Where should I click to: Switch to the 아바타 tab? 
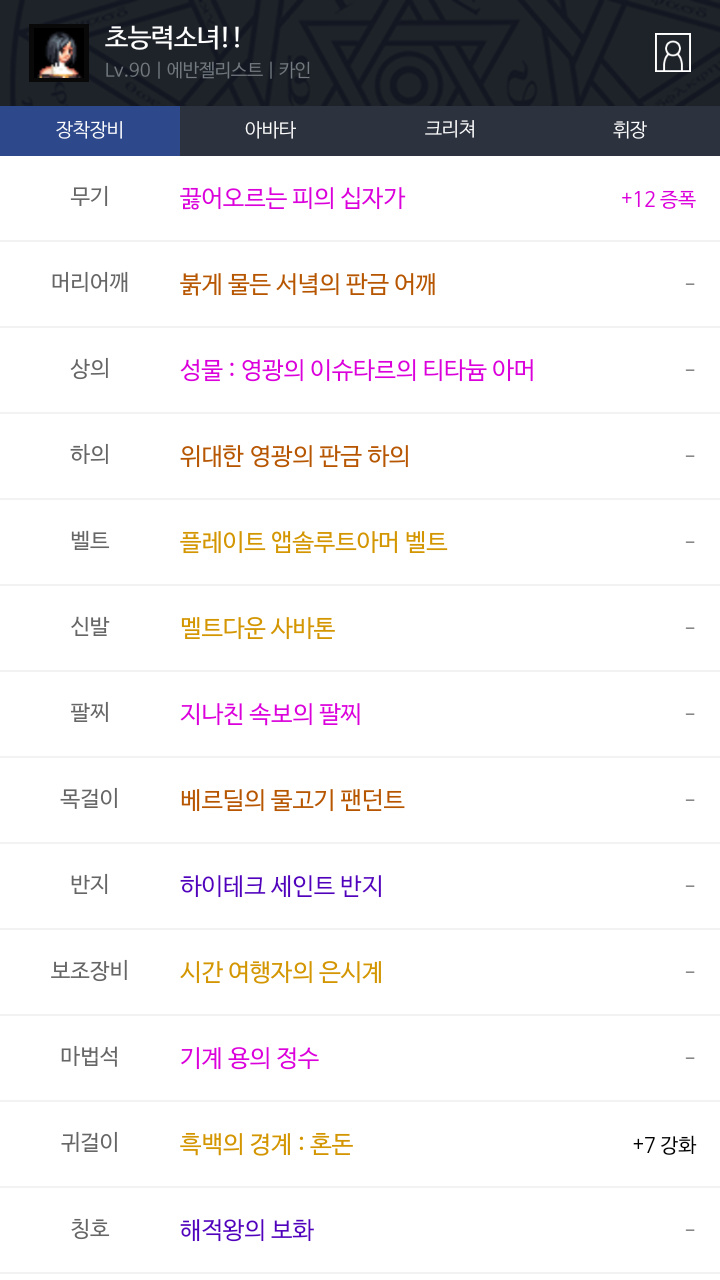(x=270, y=130)
